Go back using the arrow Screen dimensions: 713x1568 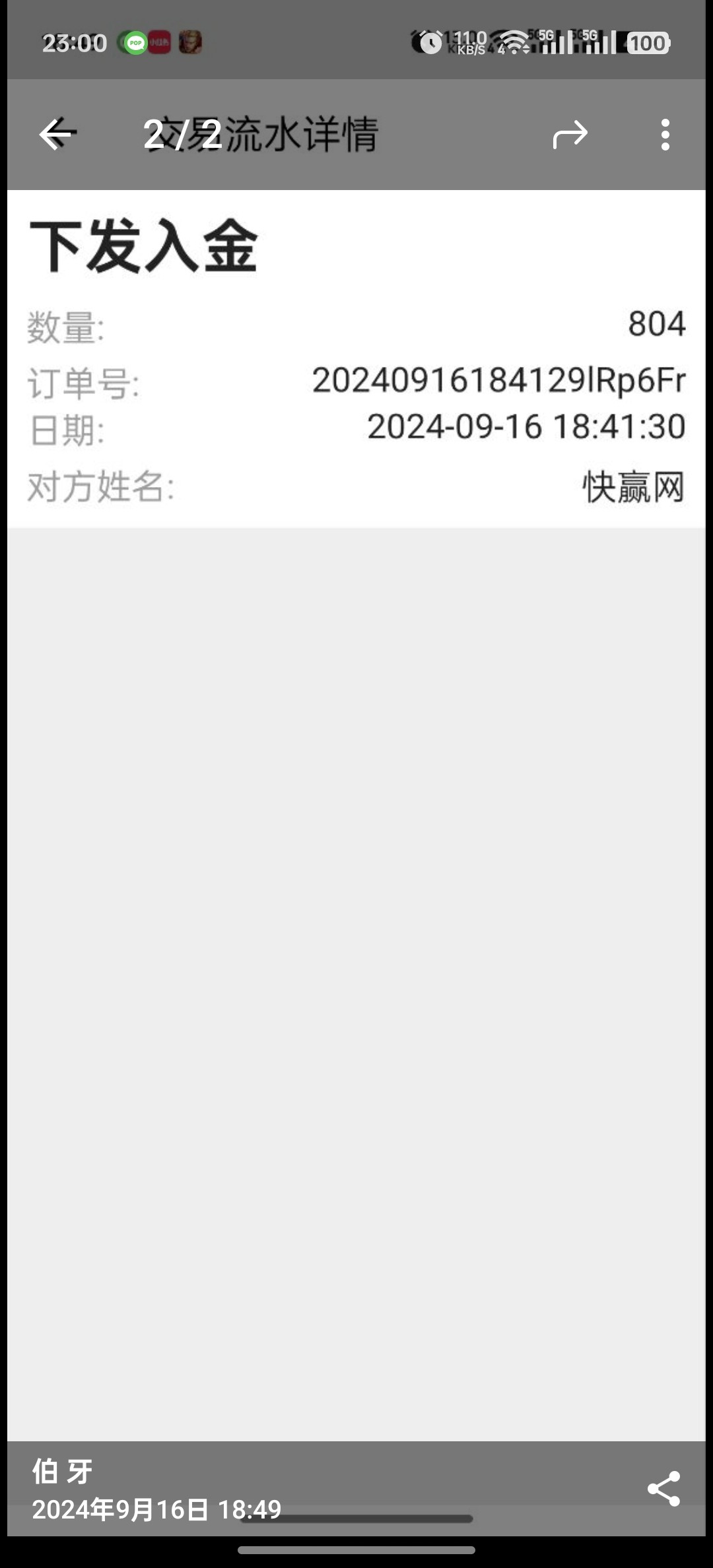[57, 134]
